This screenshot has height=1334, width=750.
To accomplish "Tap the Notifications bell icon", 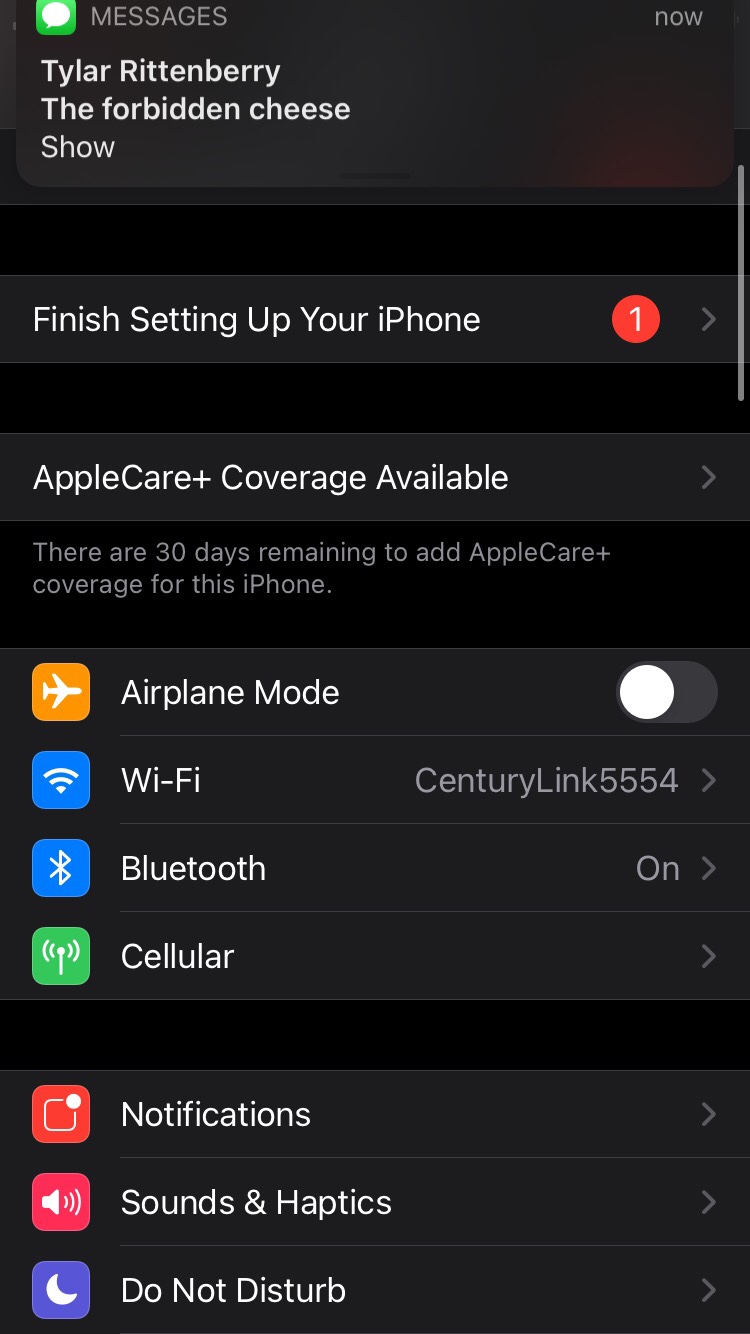I will [x=60, y=1114].
